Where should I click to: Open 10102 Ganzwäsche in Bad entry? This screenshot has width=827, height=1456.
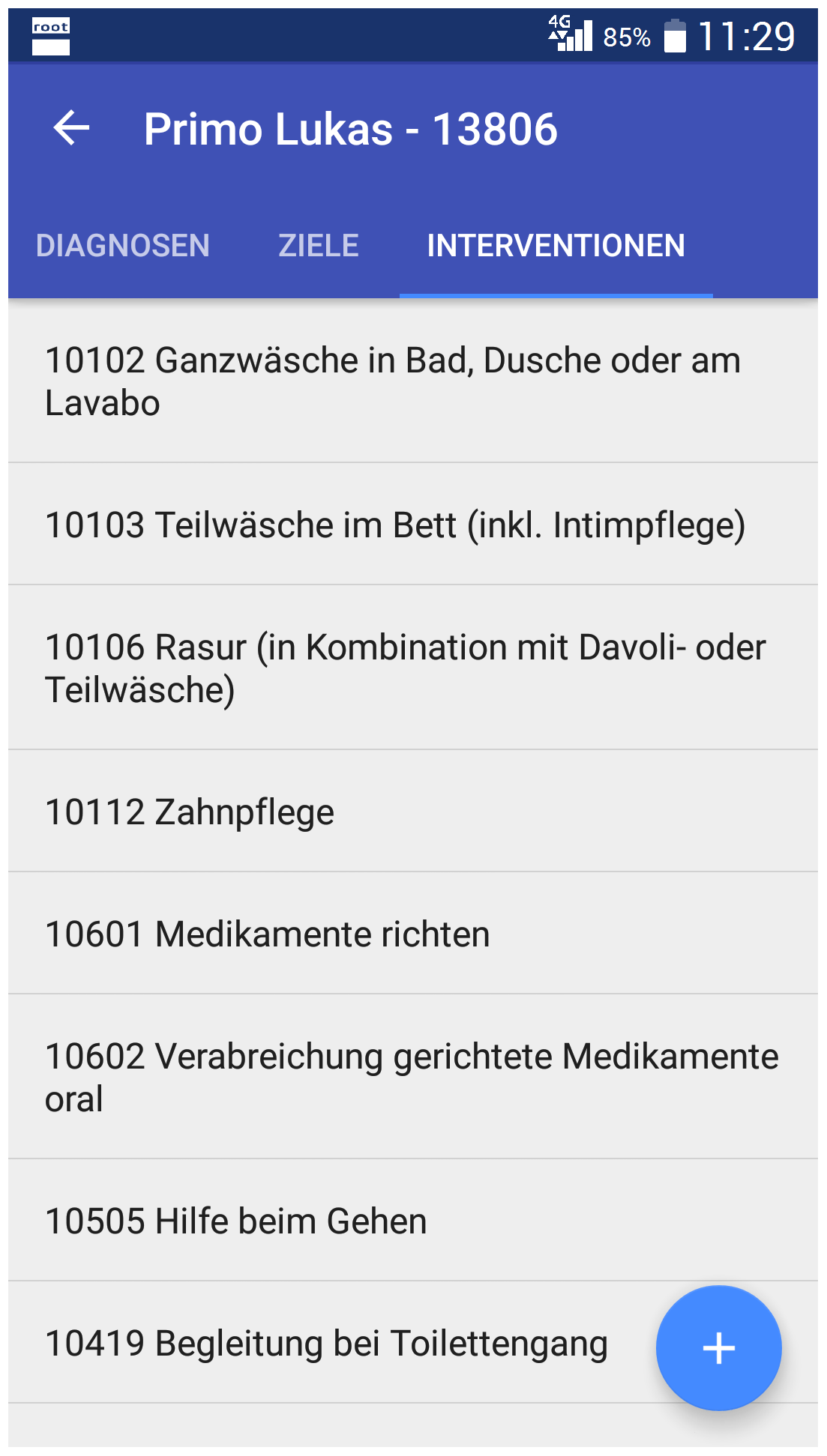pos(413,381)
